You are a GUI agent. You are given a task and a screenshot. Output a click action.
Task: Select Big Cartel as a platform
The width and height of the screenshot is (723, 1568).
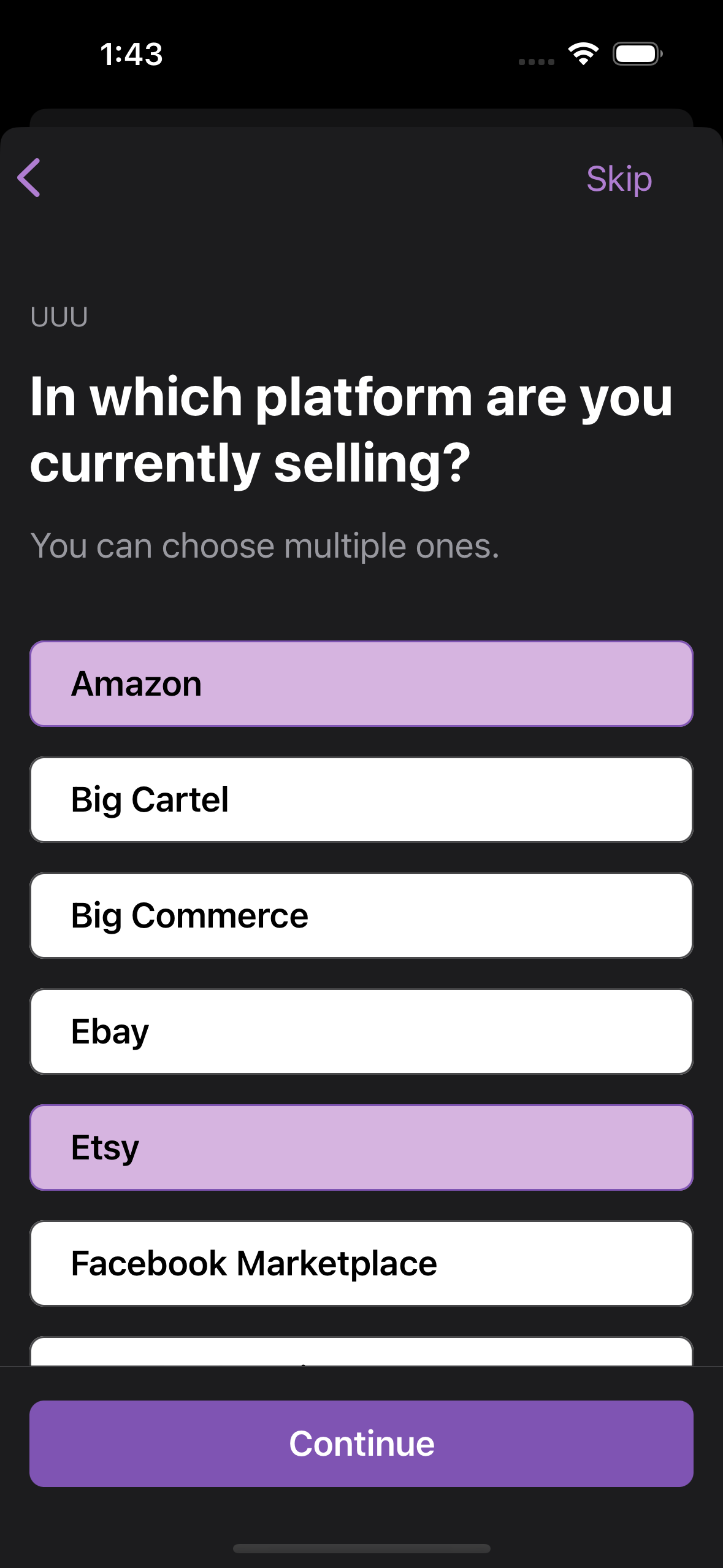pos(361,799)
